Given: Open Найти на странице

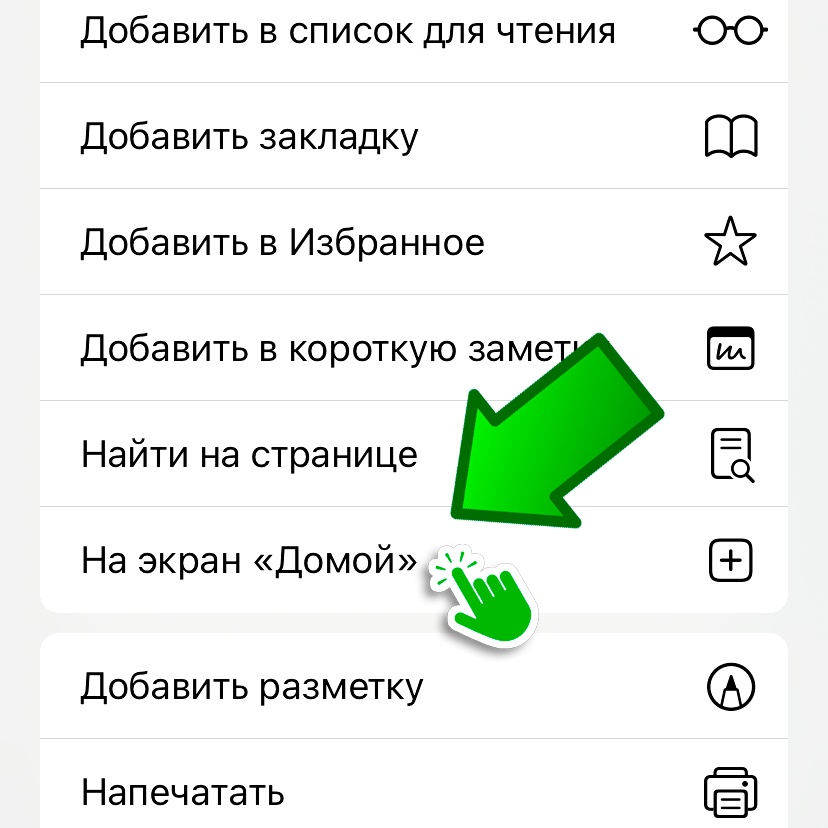Looking at the screenshot, I should pyautogui.click(x=250, y=455).
